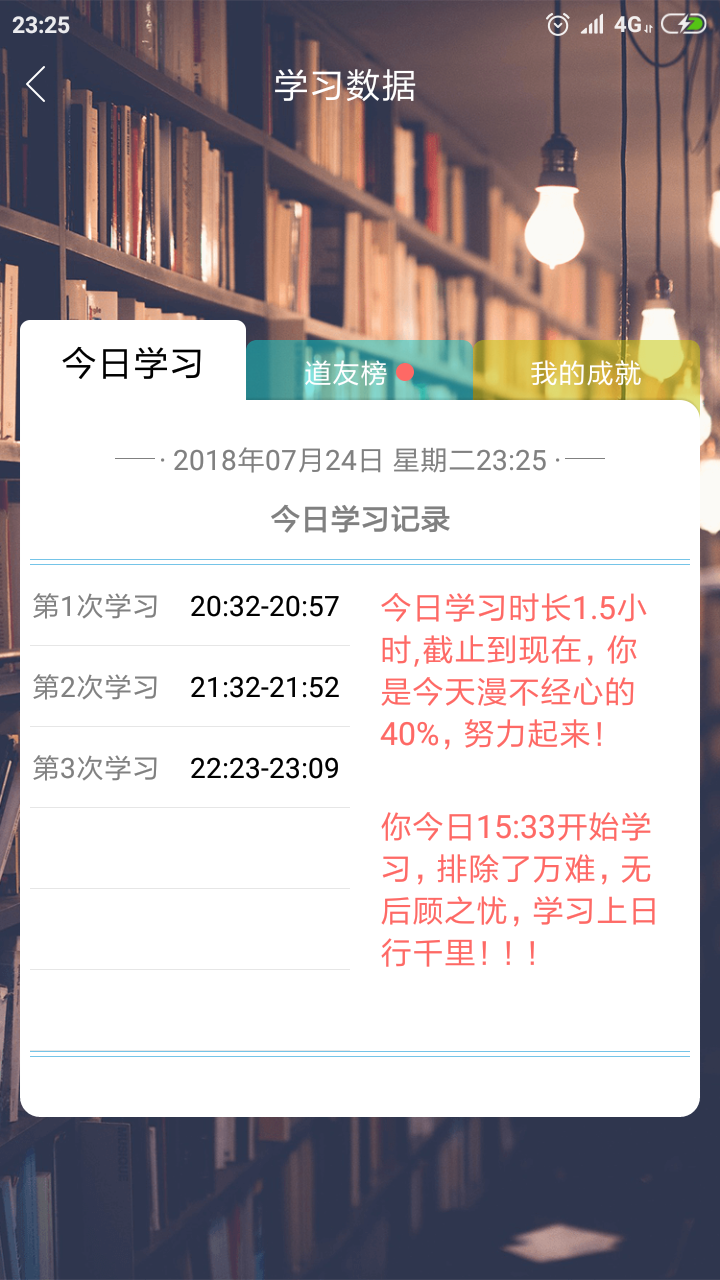
Task: Select the 今日学习 tab
Action: coord(133,363)
